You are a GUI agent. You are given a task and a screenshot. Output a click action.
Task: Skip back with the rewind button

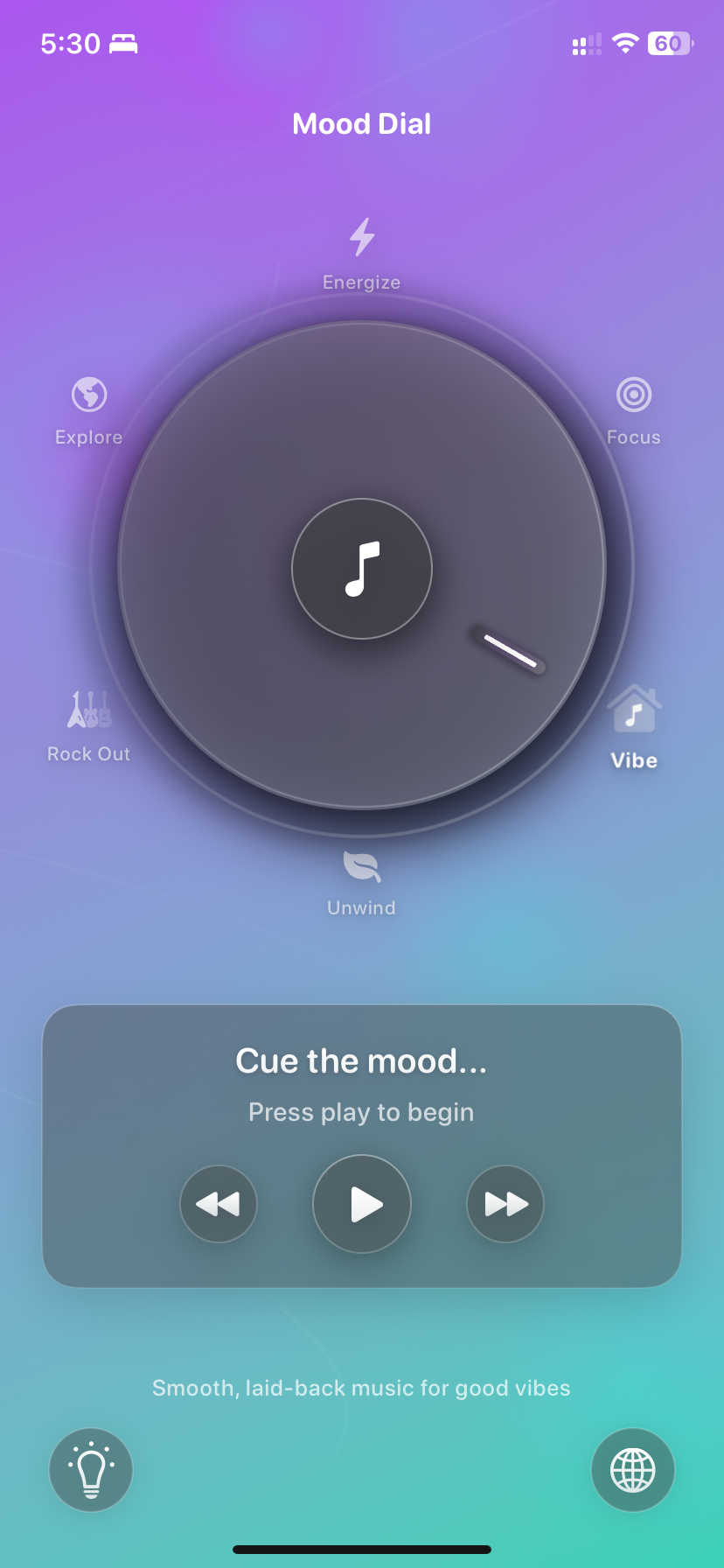219,1204
